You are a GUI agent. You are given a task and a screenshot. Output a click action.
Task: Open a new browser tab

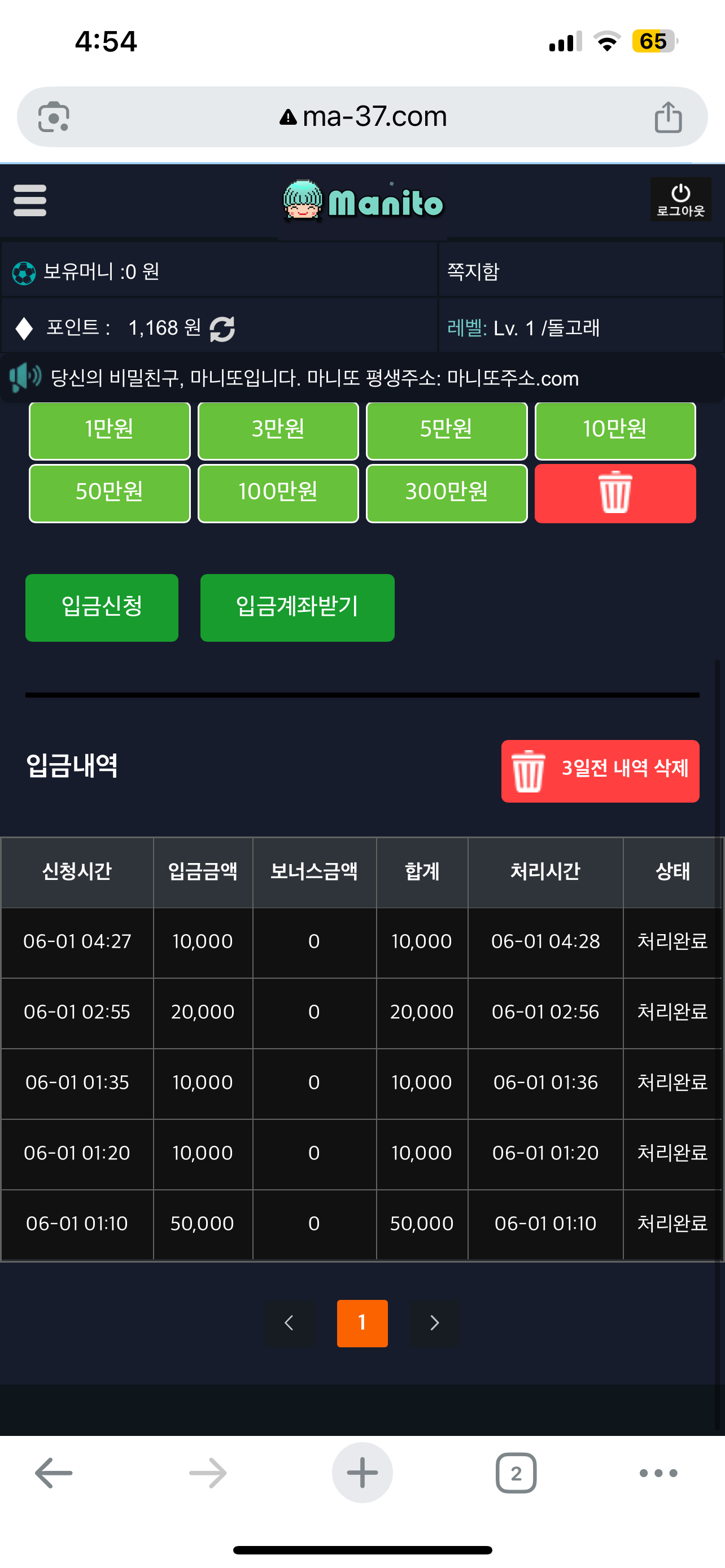click(362, 1473)
